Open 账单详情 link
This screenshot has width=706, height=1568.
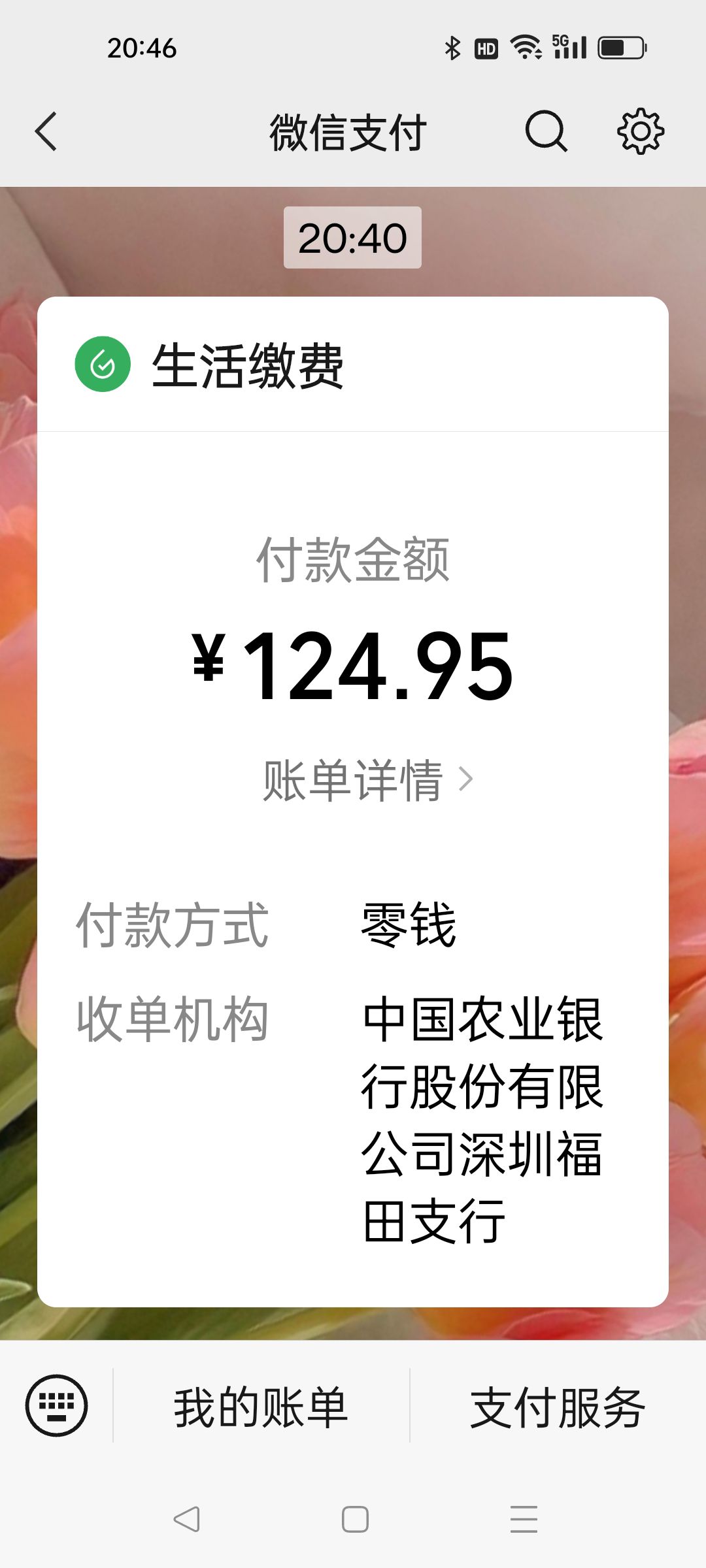click(366, 779)
